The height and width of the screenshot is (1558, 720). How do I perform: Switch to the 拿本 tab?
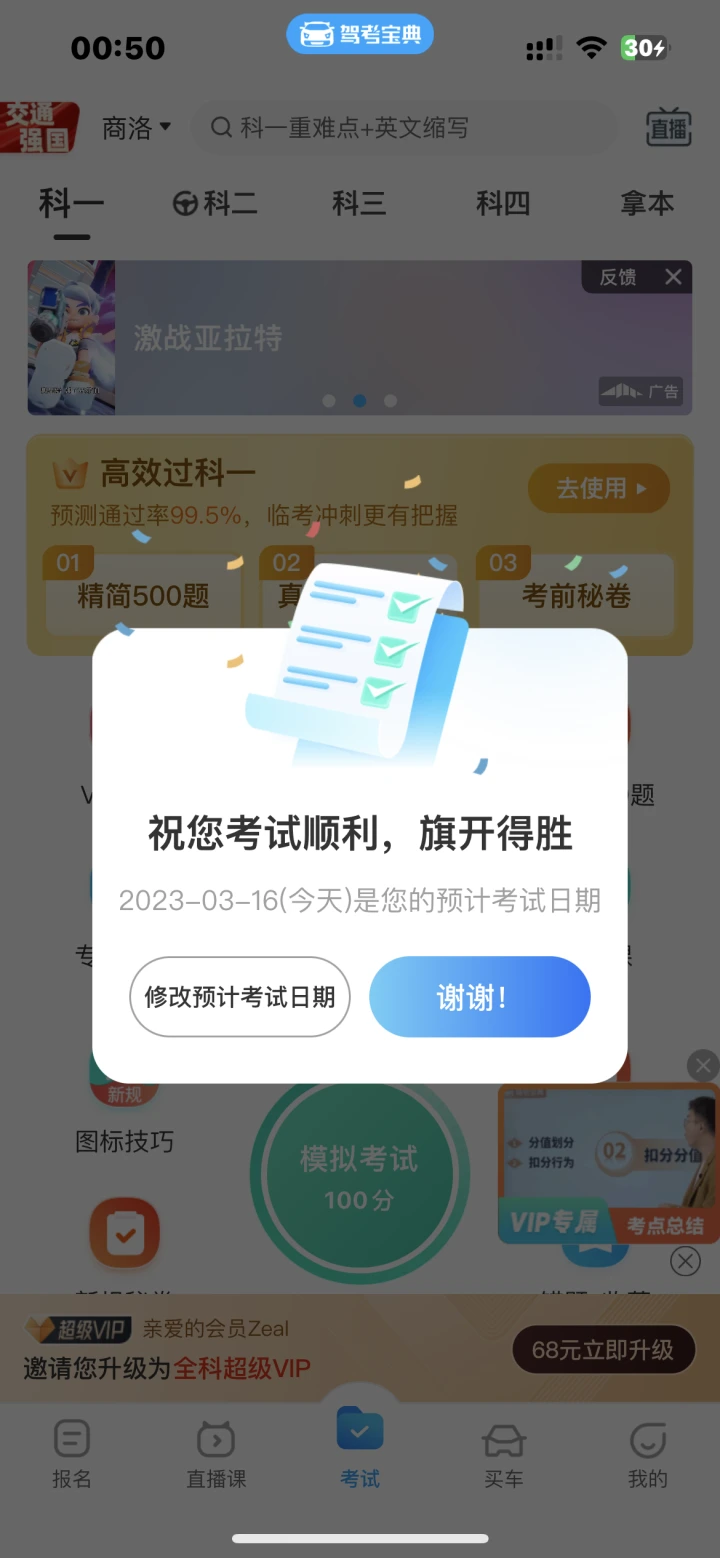pos(647,204)
